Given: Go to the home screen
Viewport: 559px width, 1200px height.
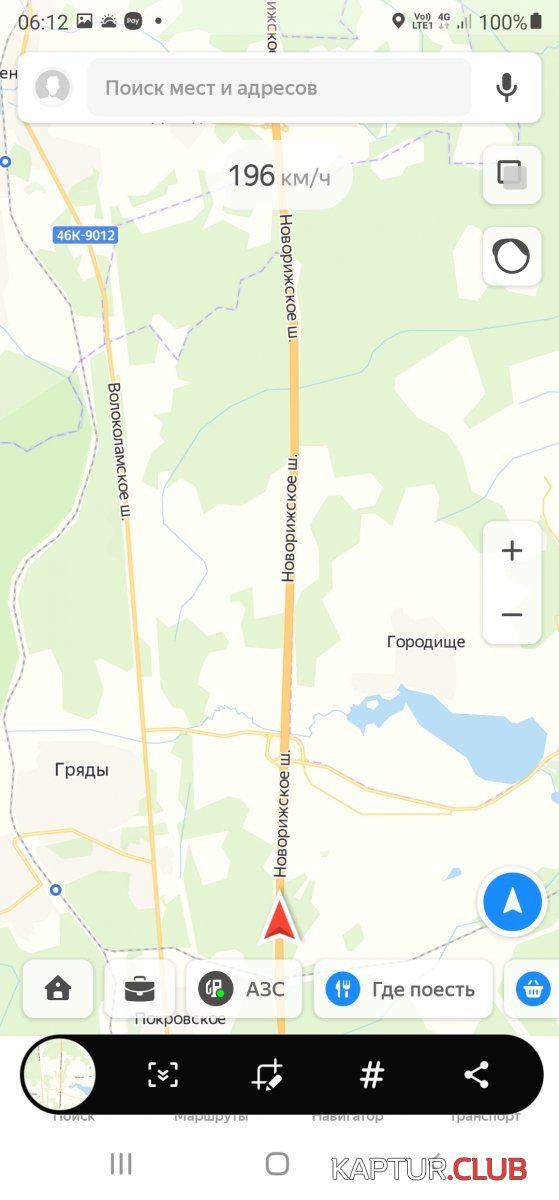Looking at the screenshot, I should [x=277, y=1162].
